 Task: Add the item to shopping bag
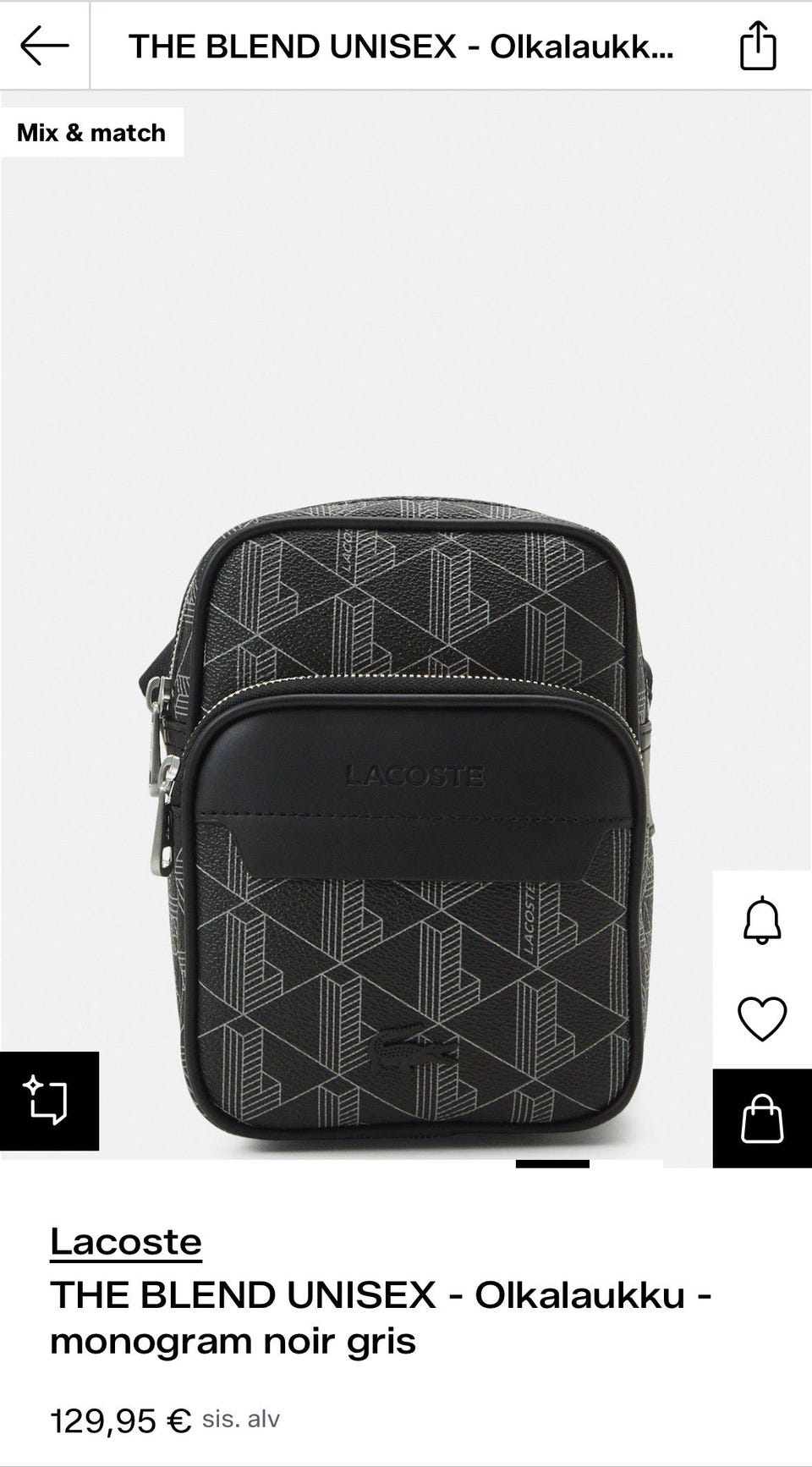pos(762,1118)
